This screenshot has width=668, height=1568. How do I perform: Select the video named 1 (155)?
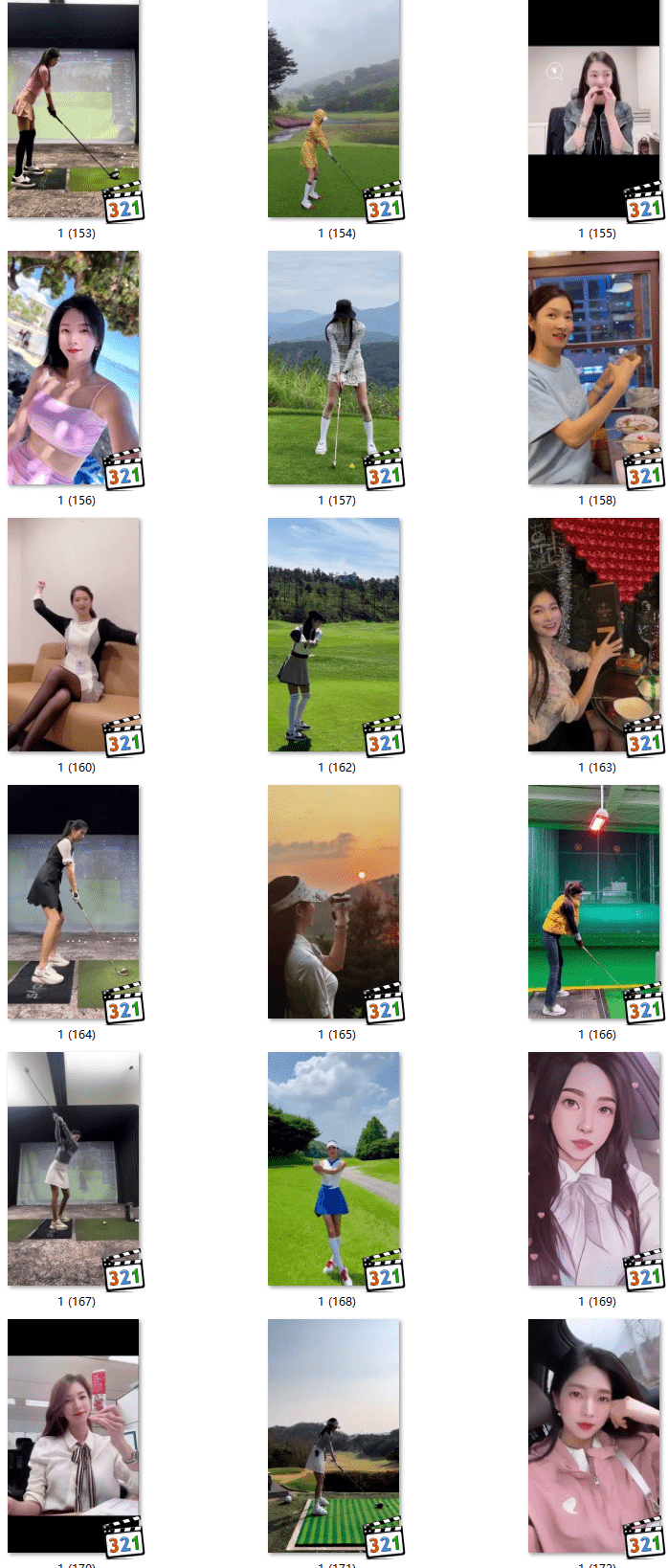[594, 108]
